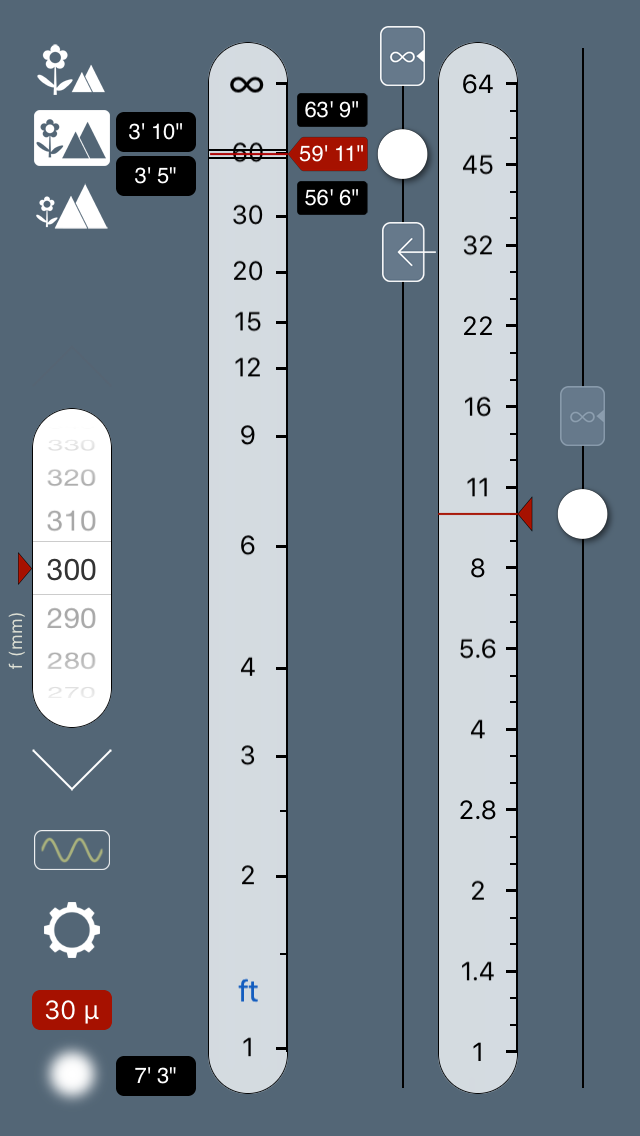The height and width of the screenshot is (1136, 640).
Task: Select 290 in the focal length picker
Action: pos(72,618)
